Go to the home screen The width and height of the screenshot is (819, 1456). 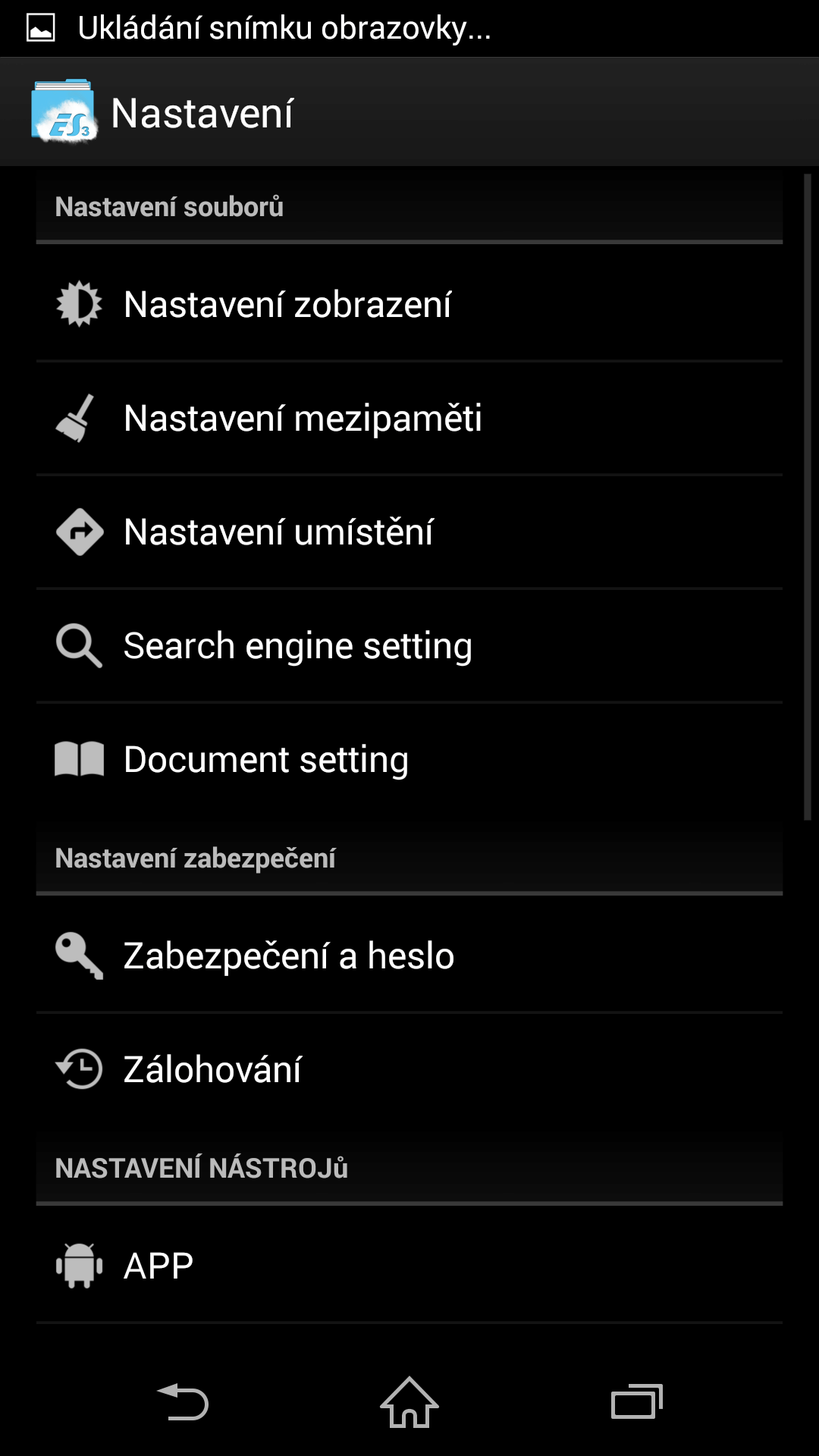coord(409,1402)
